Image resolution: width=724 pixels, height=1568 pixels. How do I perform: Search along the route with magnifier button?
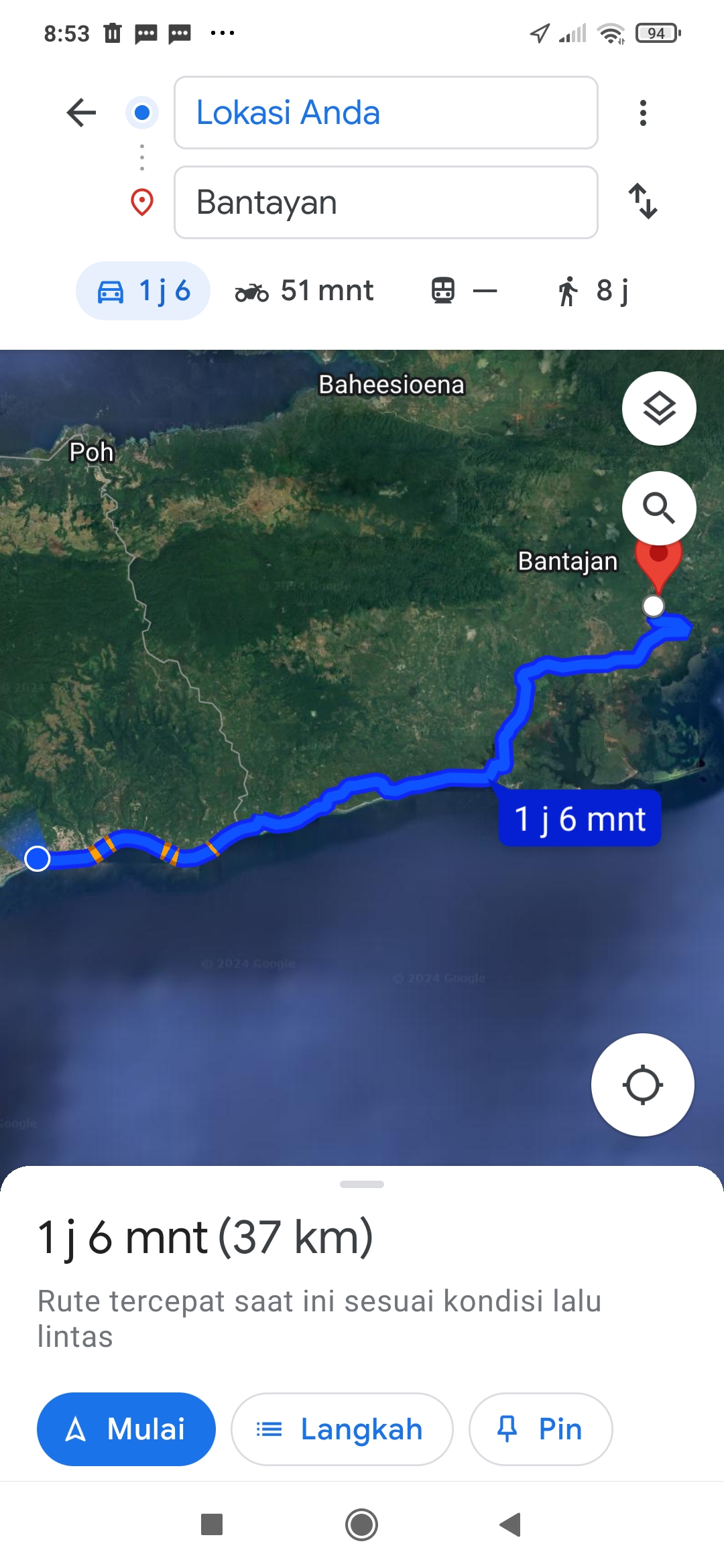pyautogui.click(x=659, y=508)
